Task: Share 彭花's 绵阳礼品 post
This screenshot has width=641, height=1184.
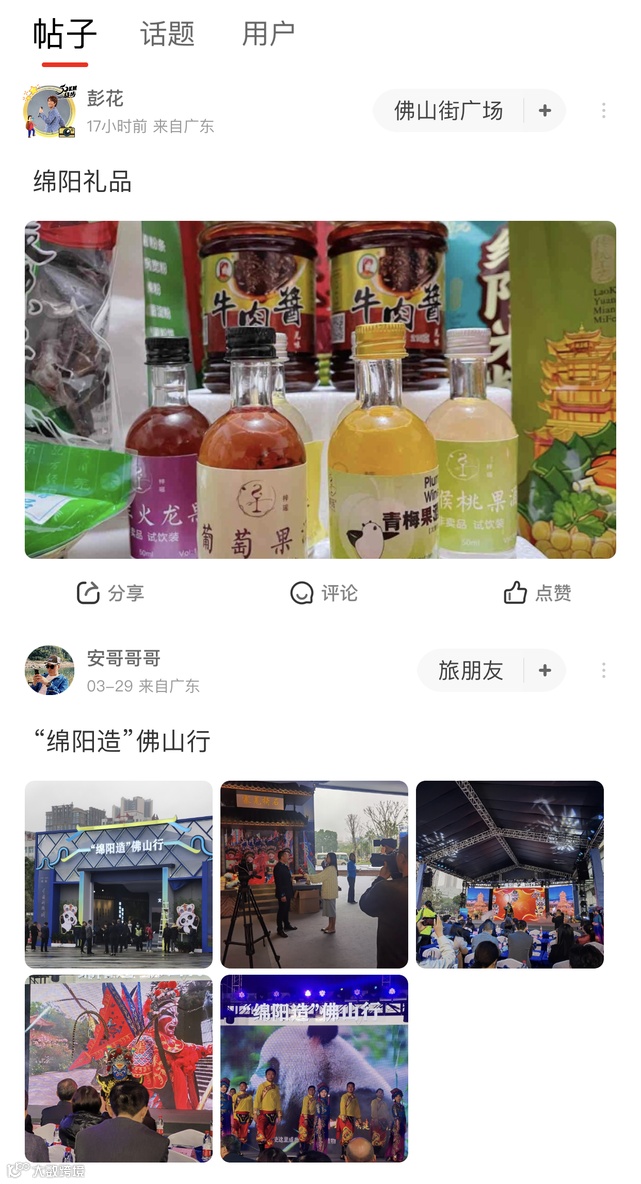Action: coord(110,593)
